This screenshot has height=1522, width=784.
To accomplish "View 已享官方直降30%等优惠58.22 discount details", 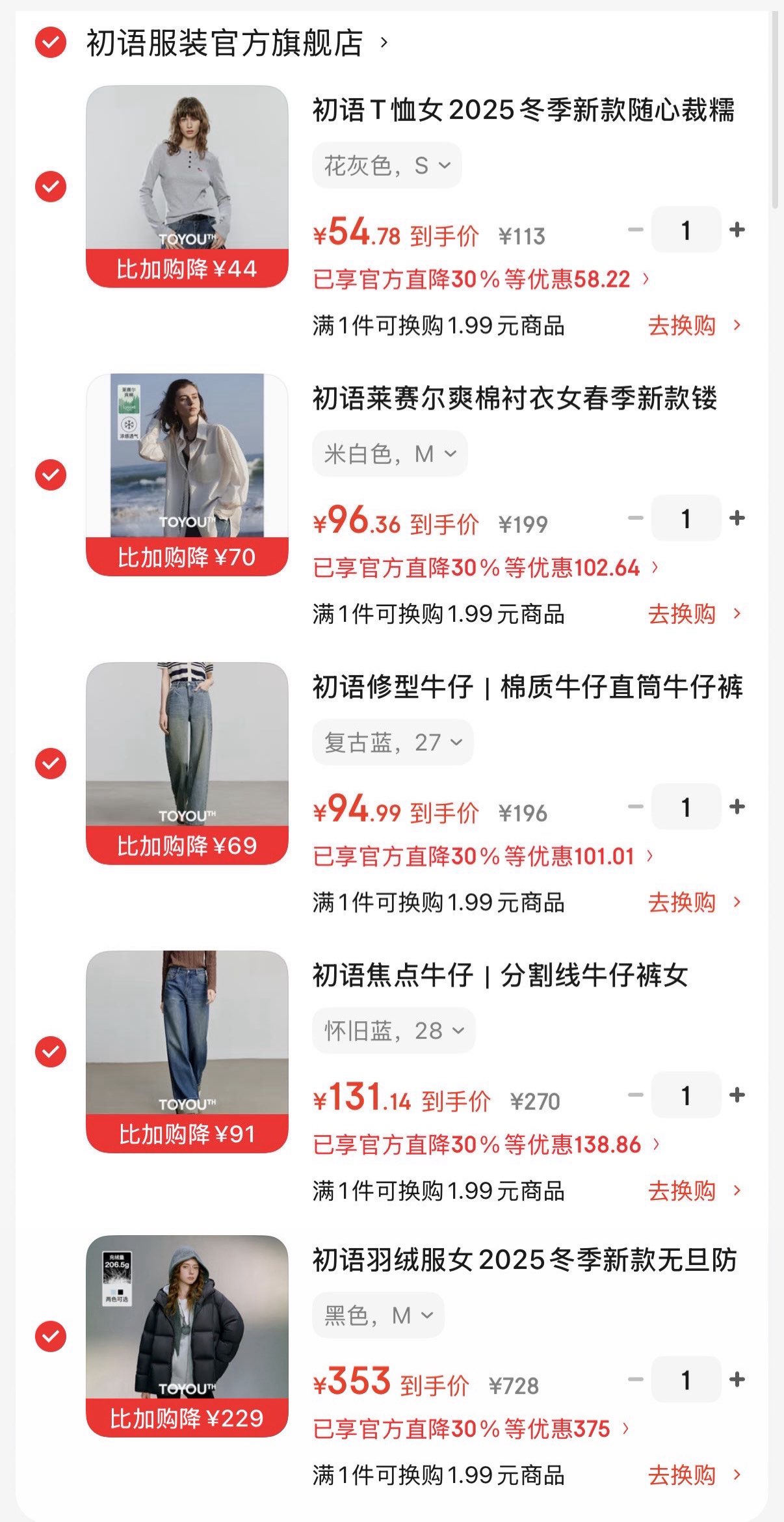I will pos(480,280).
